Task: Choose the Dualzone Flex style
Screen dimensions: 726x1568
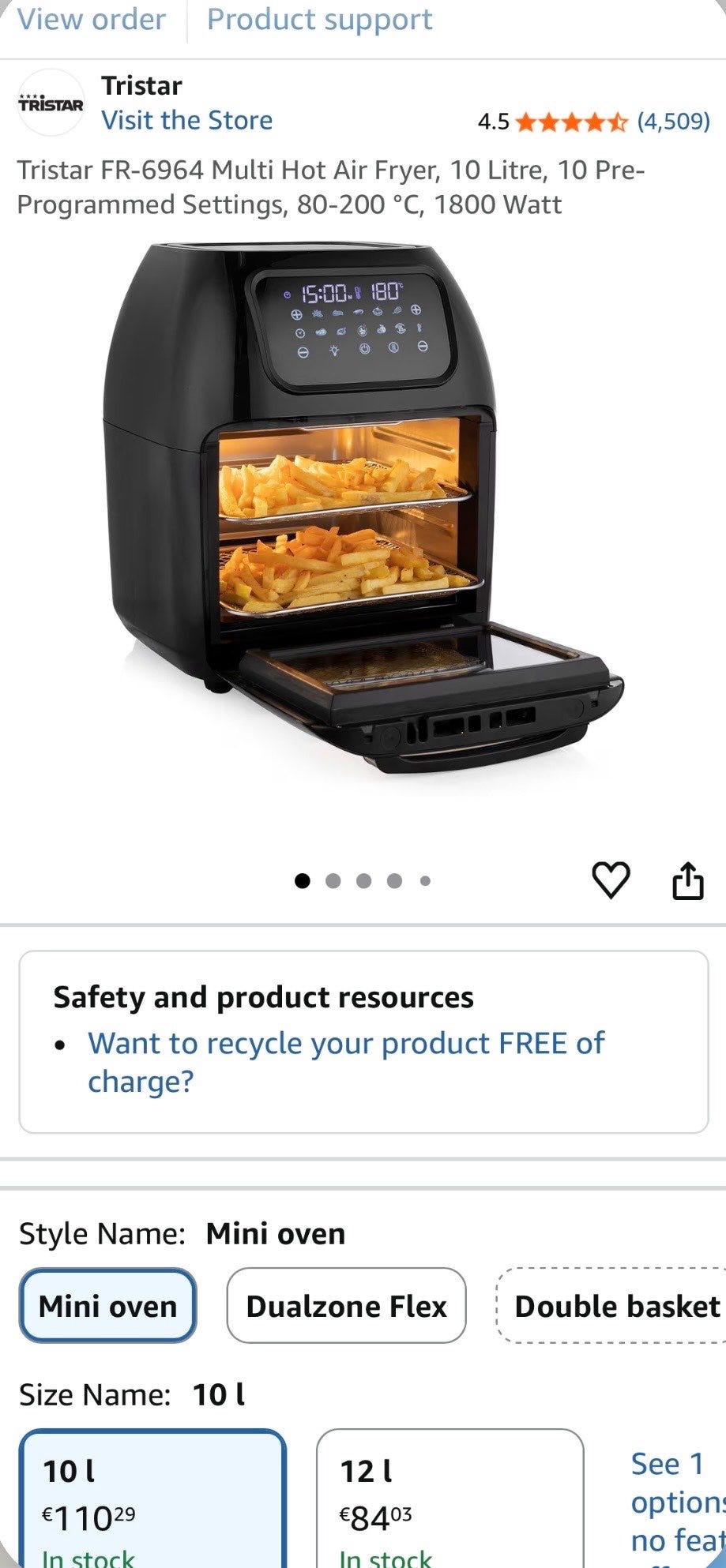Action: (x=346, y=1306)
